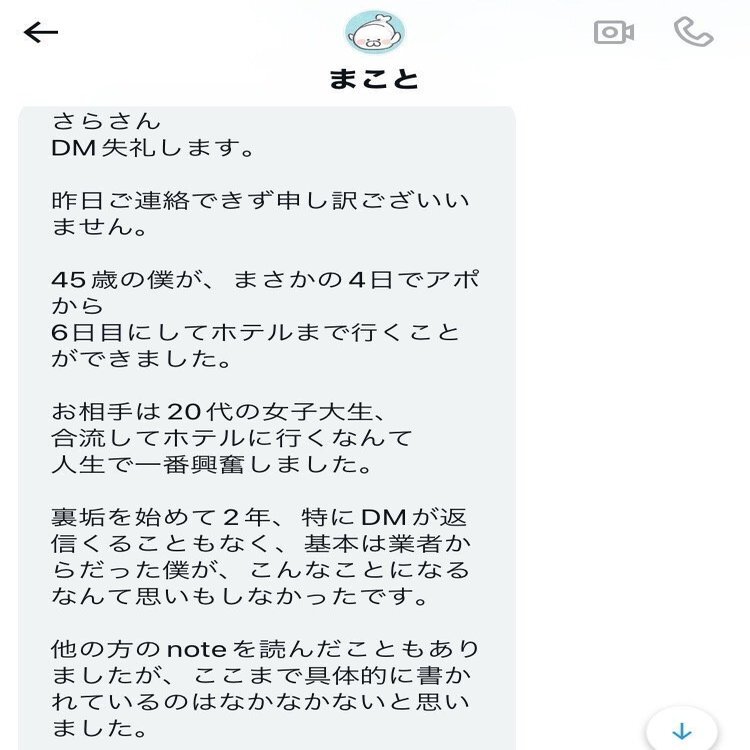750x750 pixels.
Task: Open まこと's profile picture
Action: coord(375,33)
